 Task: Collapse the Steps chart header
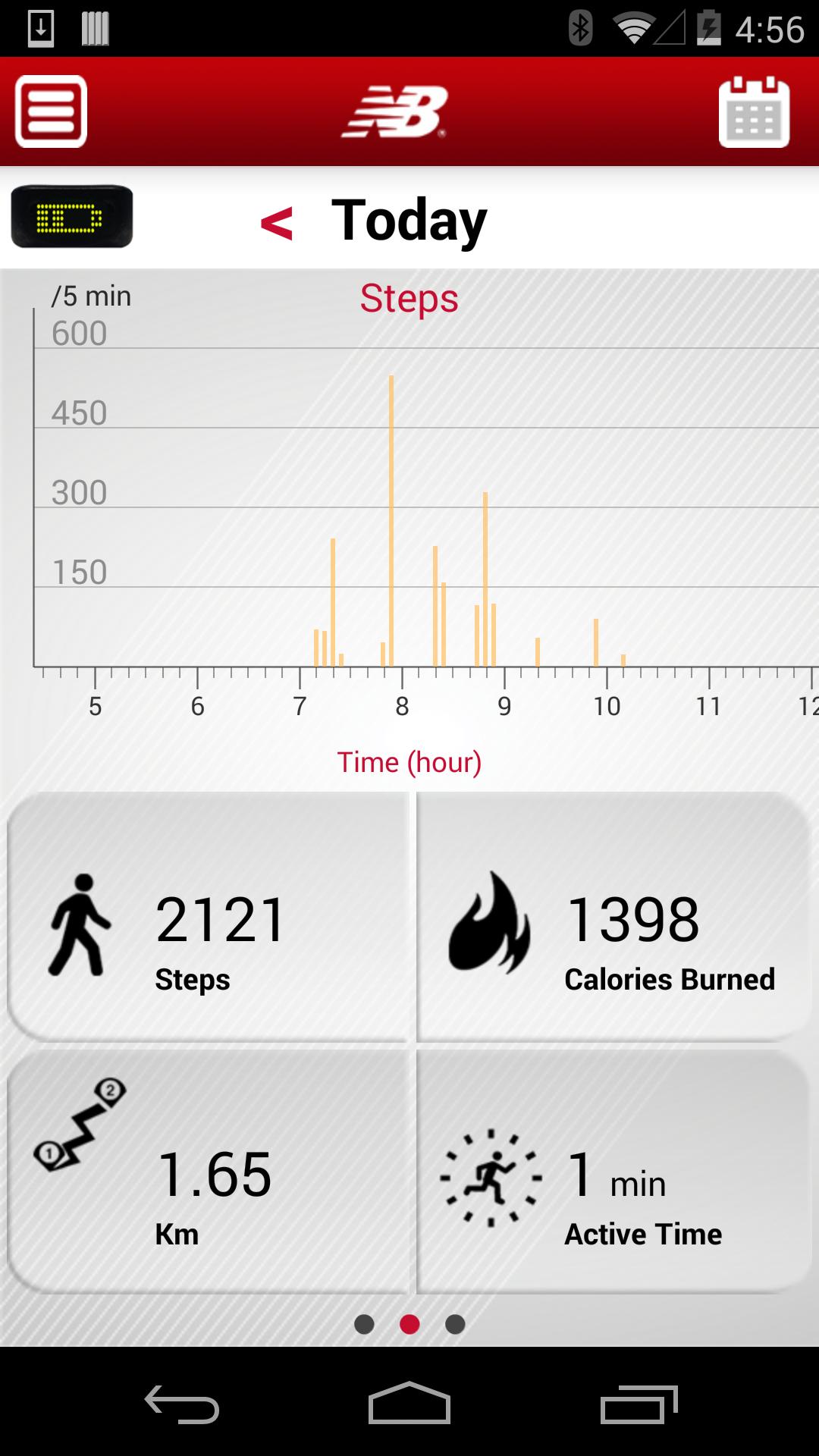point(408,297)
